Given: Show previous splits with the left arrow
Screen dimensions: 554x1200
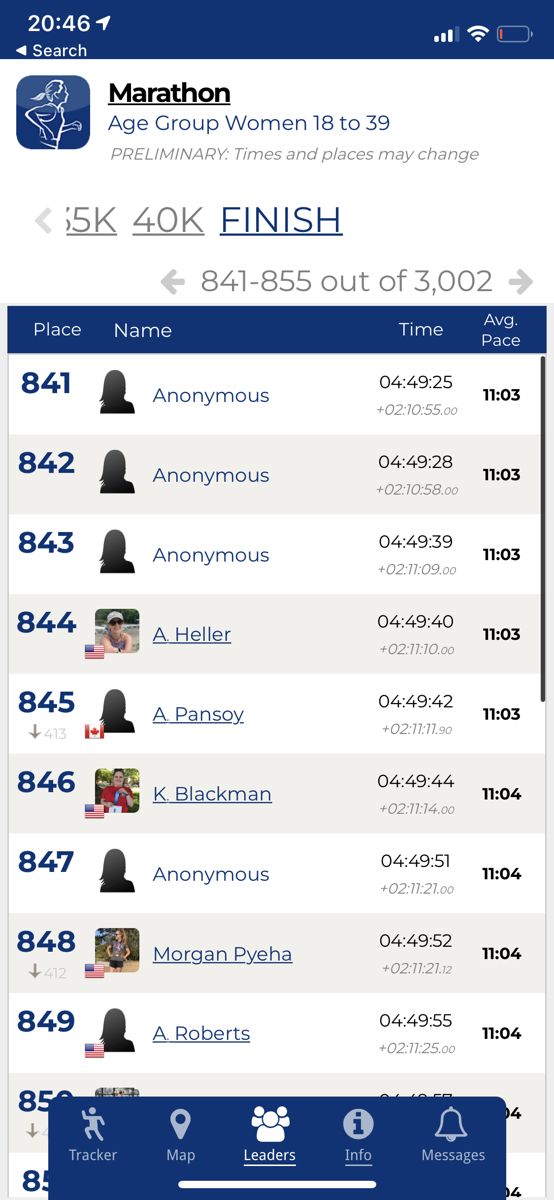Looking at the screenshot, I should pyautogui.click(x=43, y=220).
